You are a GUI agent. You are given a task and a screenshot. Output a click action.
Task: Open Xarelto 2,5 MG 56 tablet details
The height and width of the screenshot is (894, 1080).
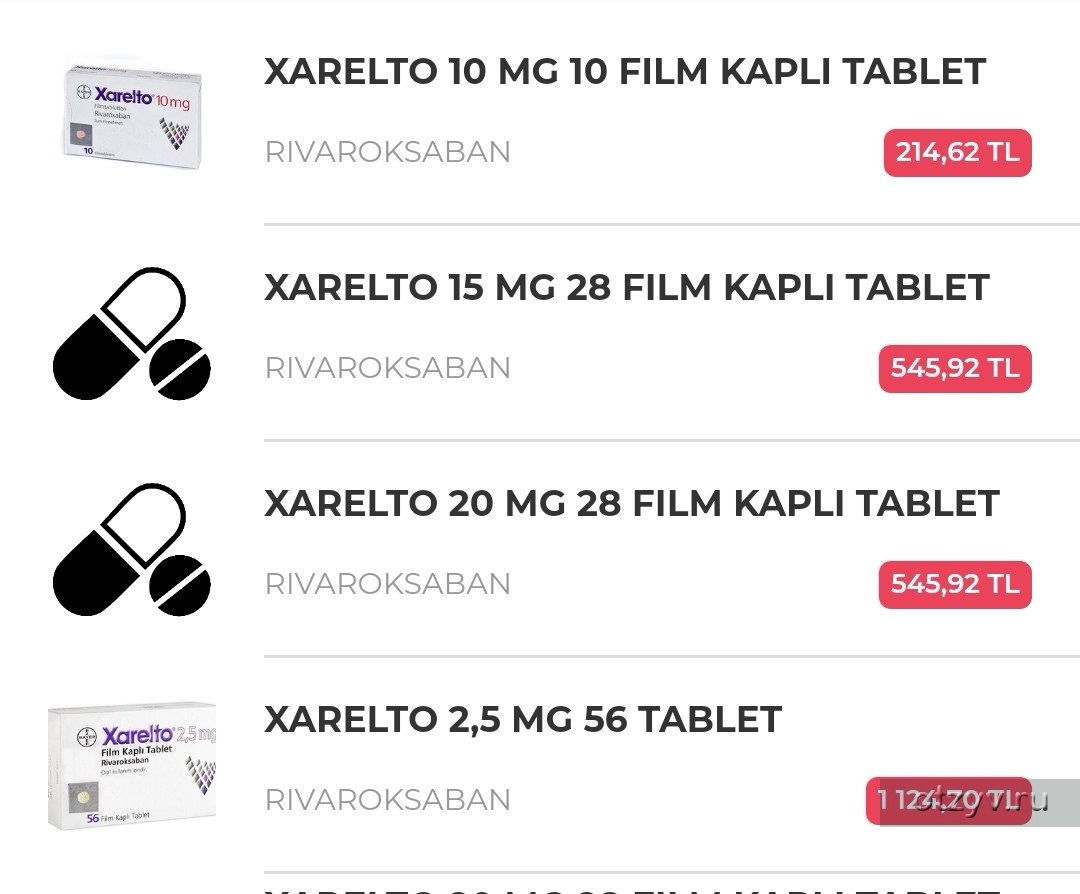pyautogui.click(x=522, y=720)
